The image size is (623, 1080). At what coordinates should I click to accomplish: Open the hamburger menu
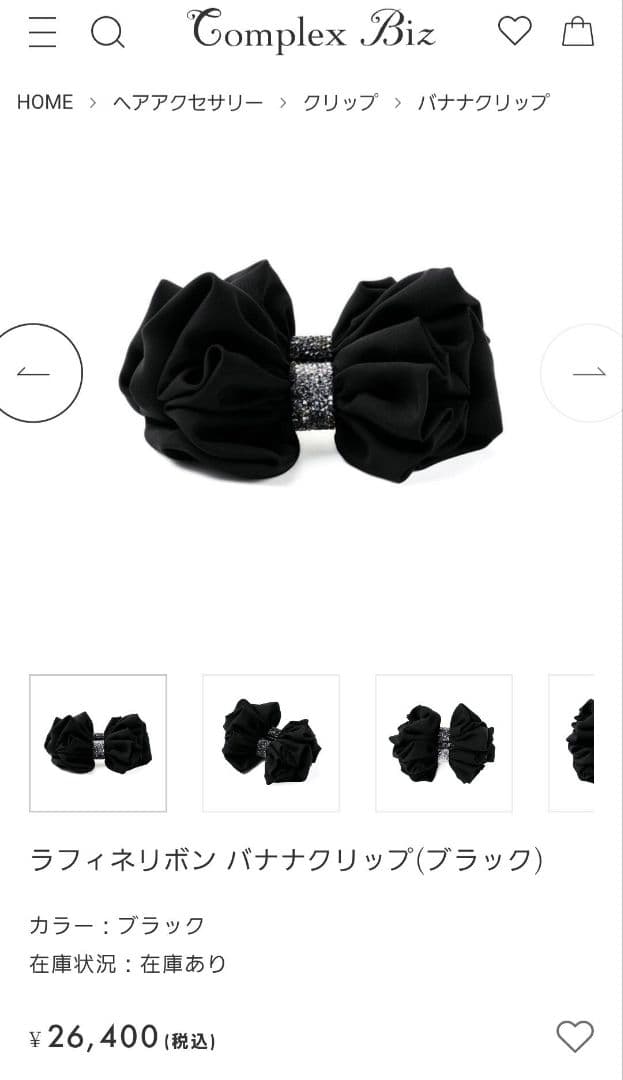coord(42,33)
